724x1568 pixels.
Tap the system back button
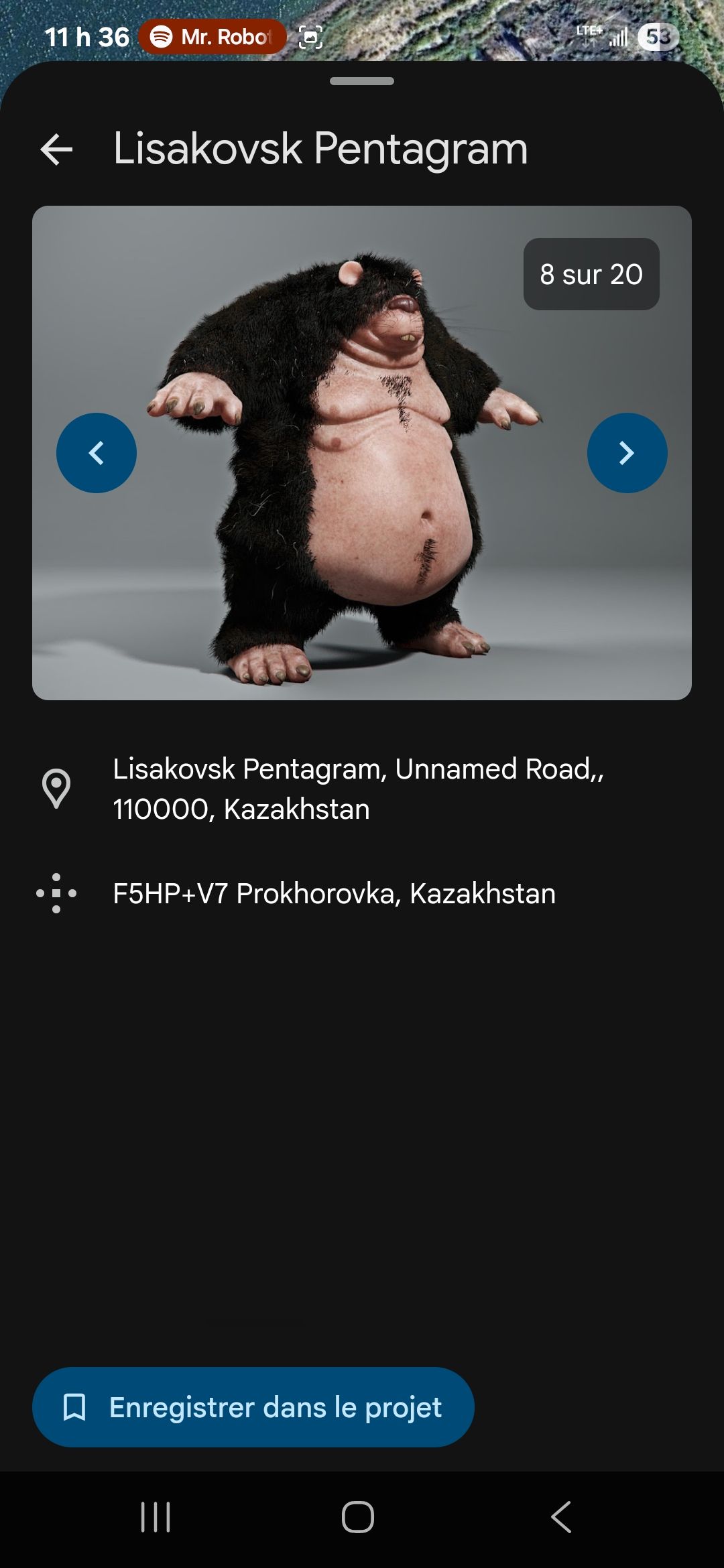tap(561, 1516)
